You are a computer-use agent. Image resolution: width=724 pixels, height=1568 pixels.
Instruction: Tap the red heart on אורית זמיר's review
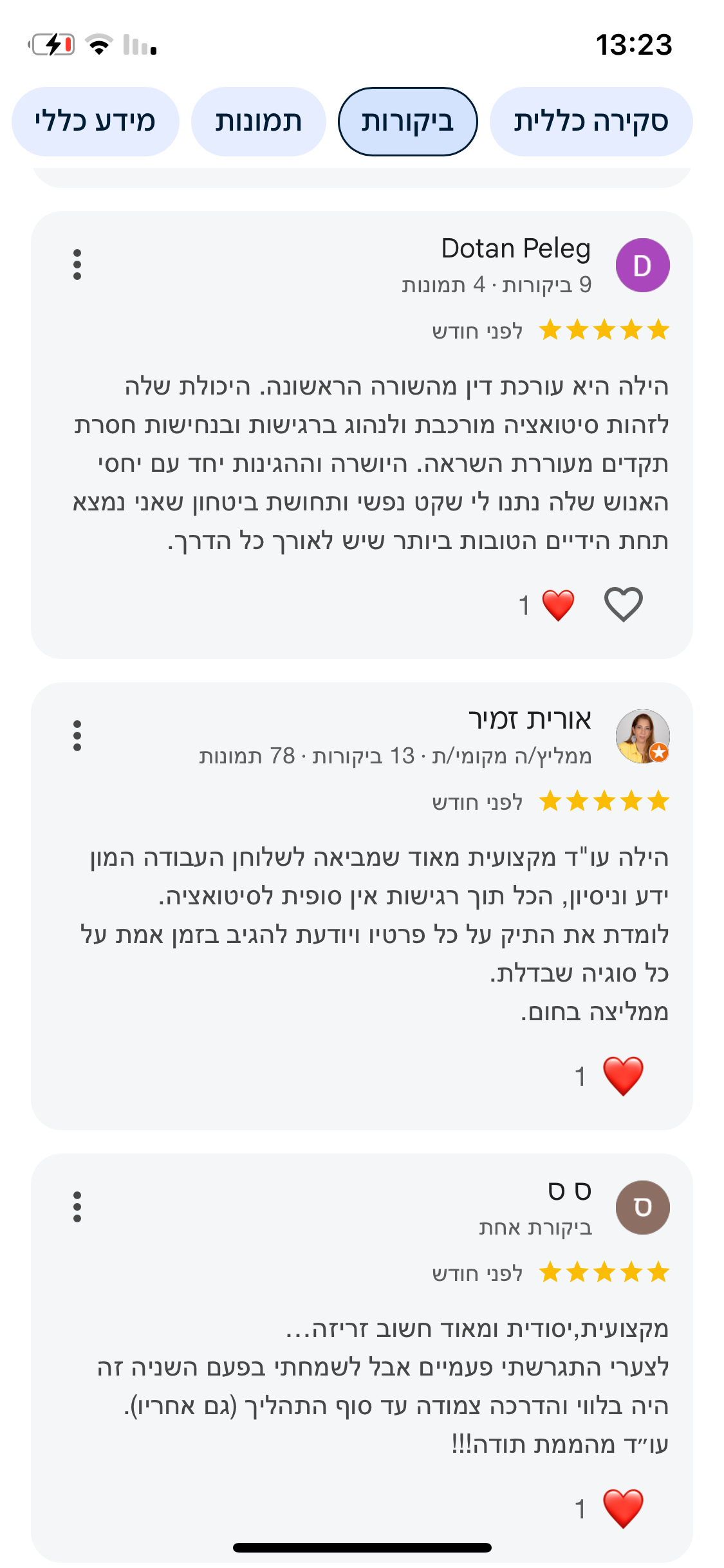622,1076
